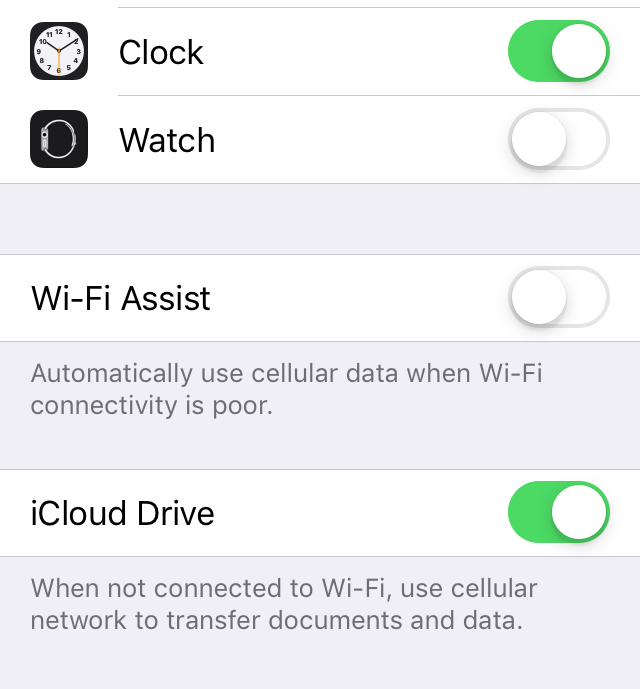
Task: Turn off cellular data for Clock
Action: (x=559, y=52)
